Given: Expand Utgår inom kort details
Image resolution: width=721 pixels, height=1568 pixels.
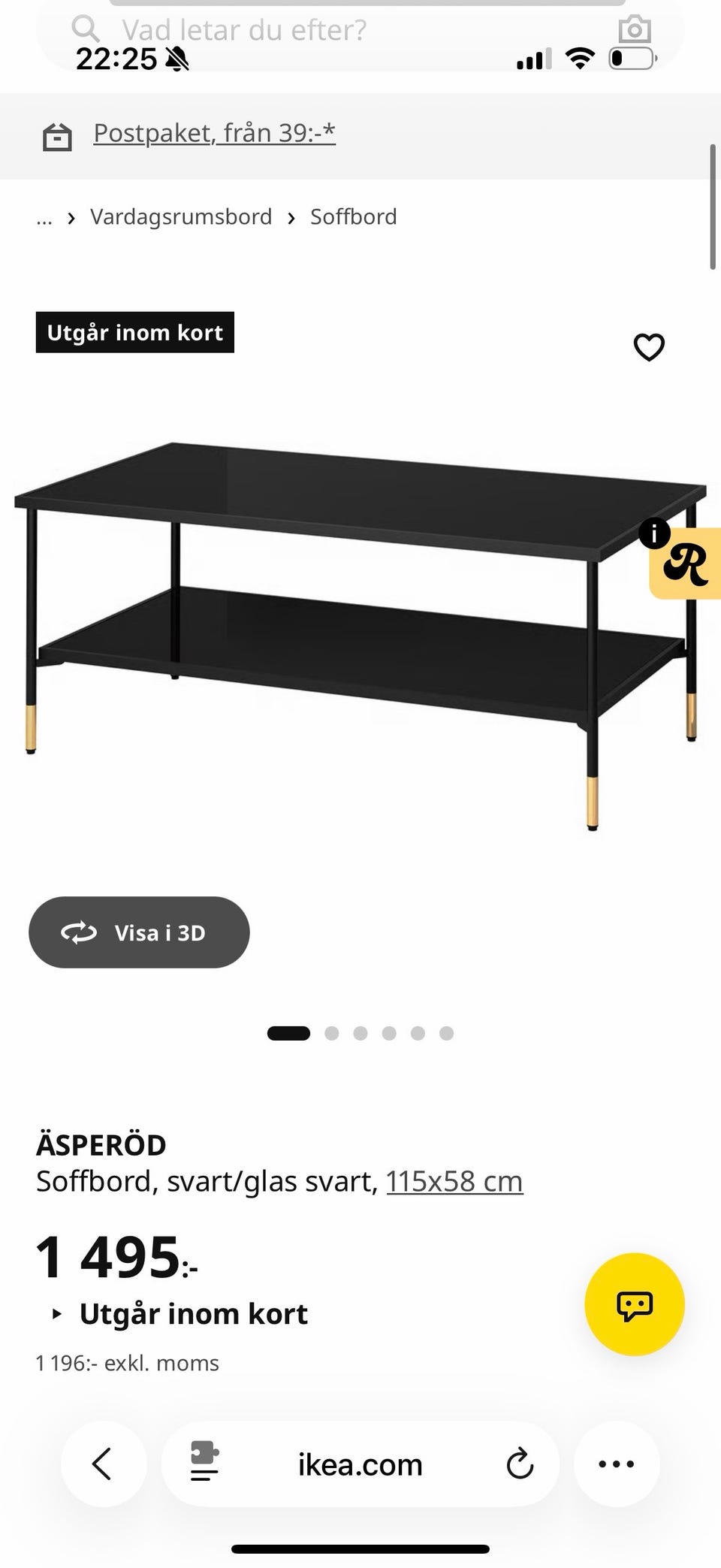Looking at the screenshot, I should tap(179, 1314).
